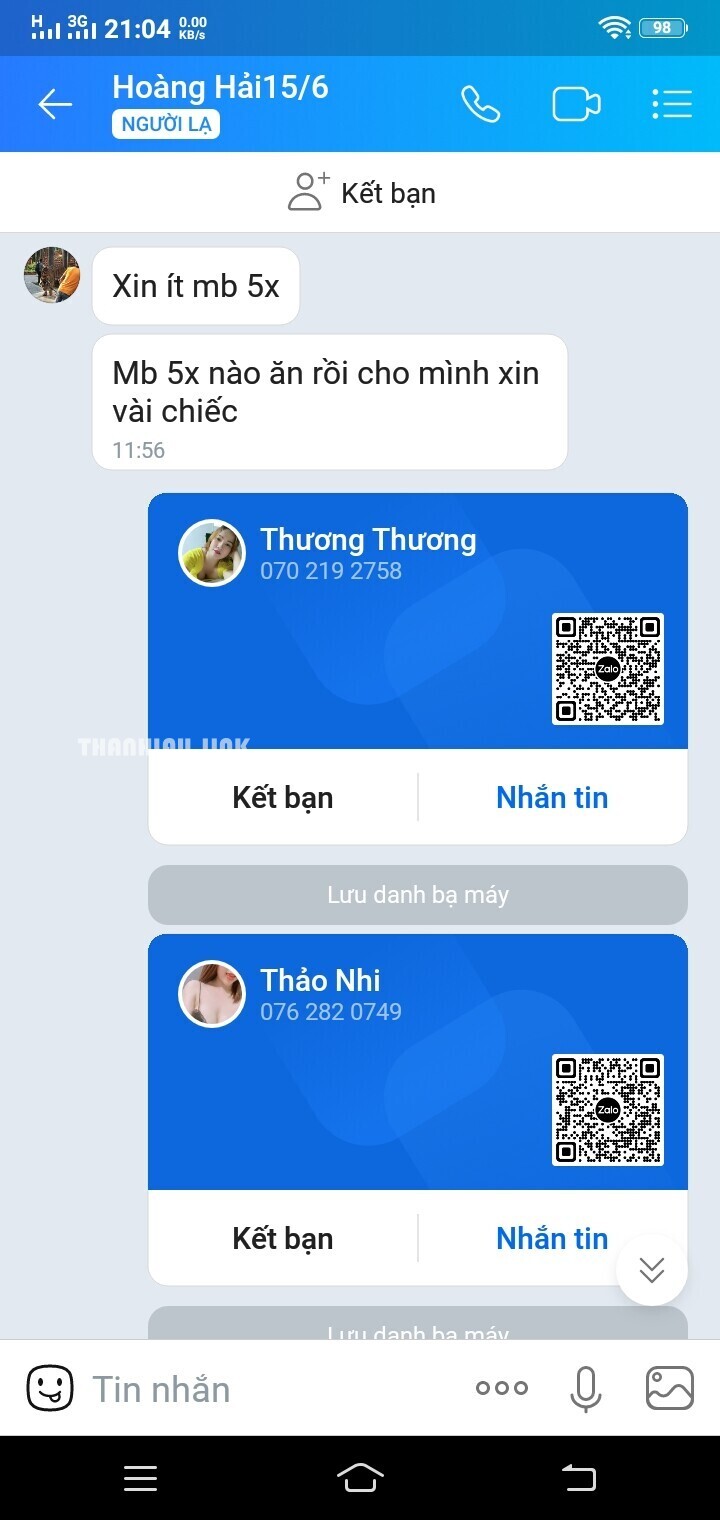Record a voice message with the microphone
The image size is (720, 1520).
click(x=585, y=1388)
